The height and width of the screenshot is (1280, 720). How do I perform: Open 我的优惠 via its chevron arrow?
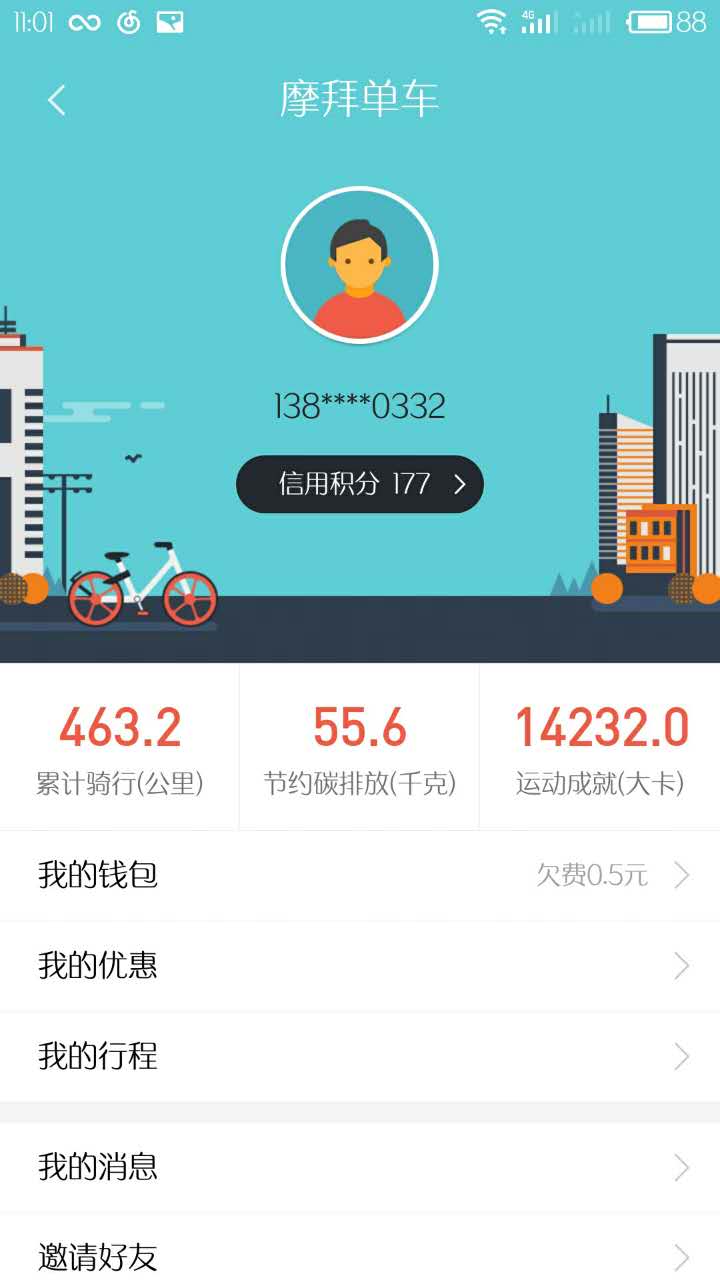click(x=683, y=966)
